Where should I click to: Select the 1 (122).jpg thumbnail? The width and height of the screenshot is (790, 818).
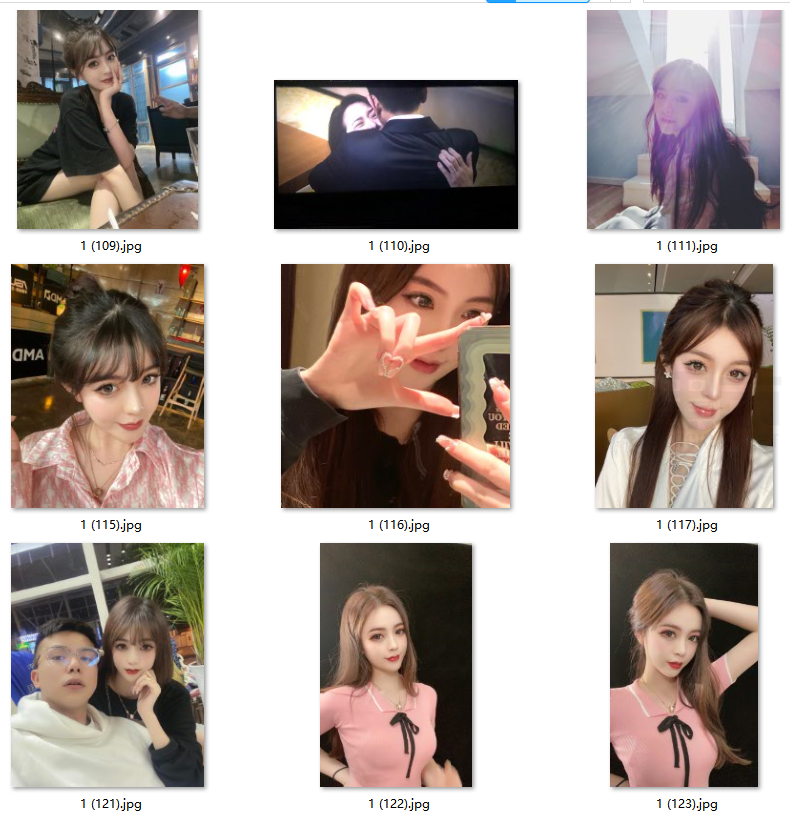pyautogui.click(x=396, y=665)
